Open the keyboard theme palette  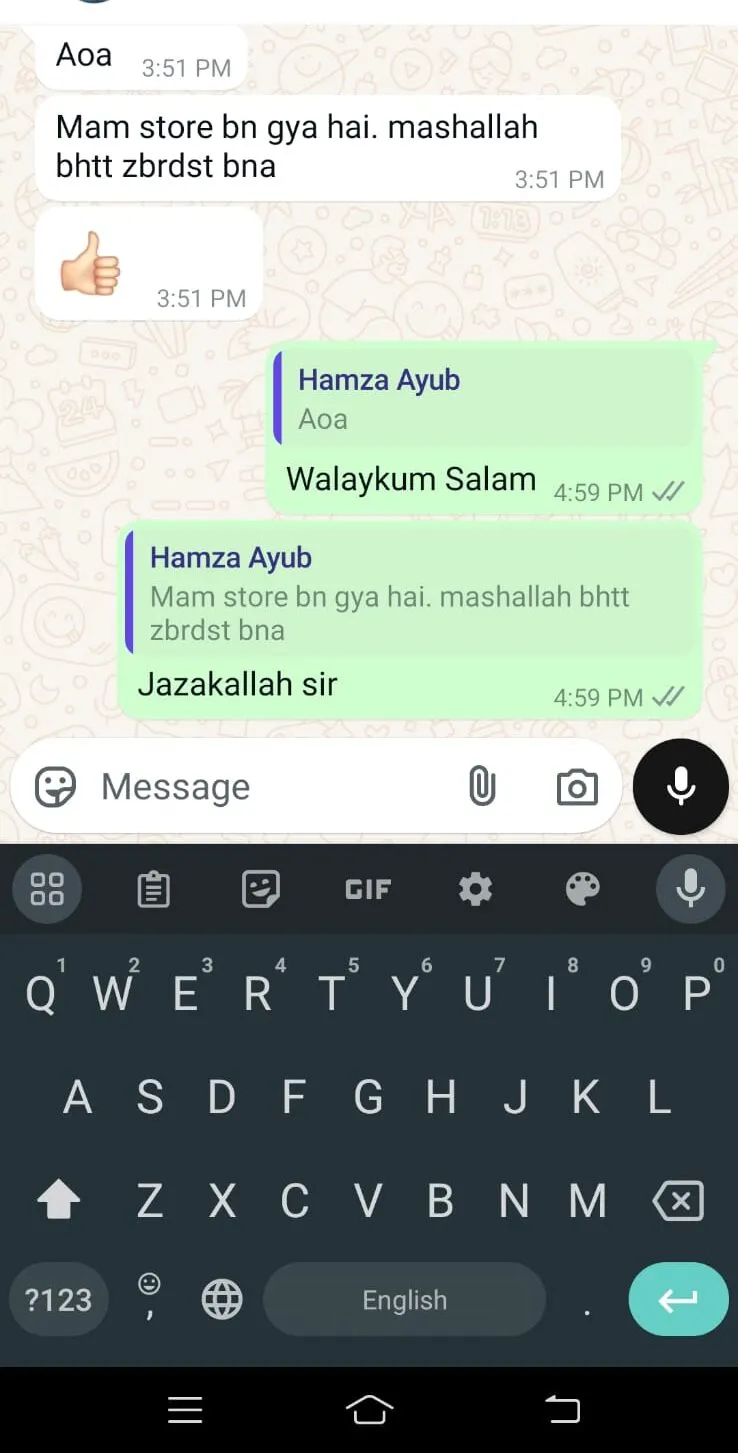pyautogui.click(x=583, y=889)
